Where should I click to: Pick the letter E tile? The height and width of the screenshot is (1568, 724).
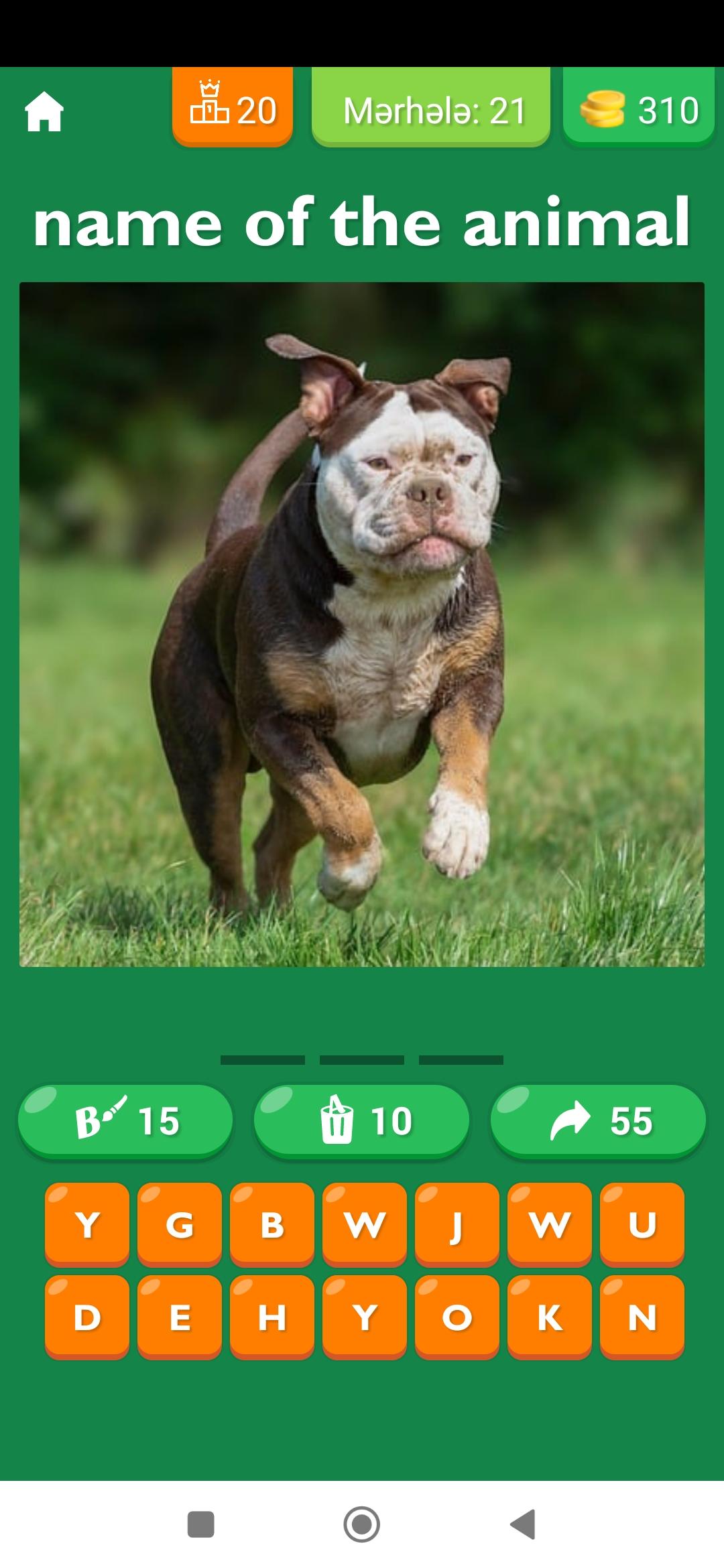[180, 1316]
